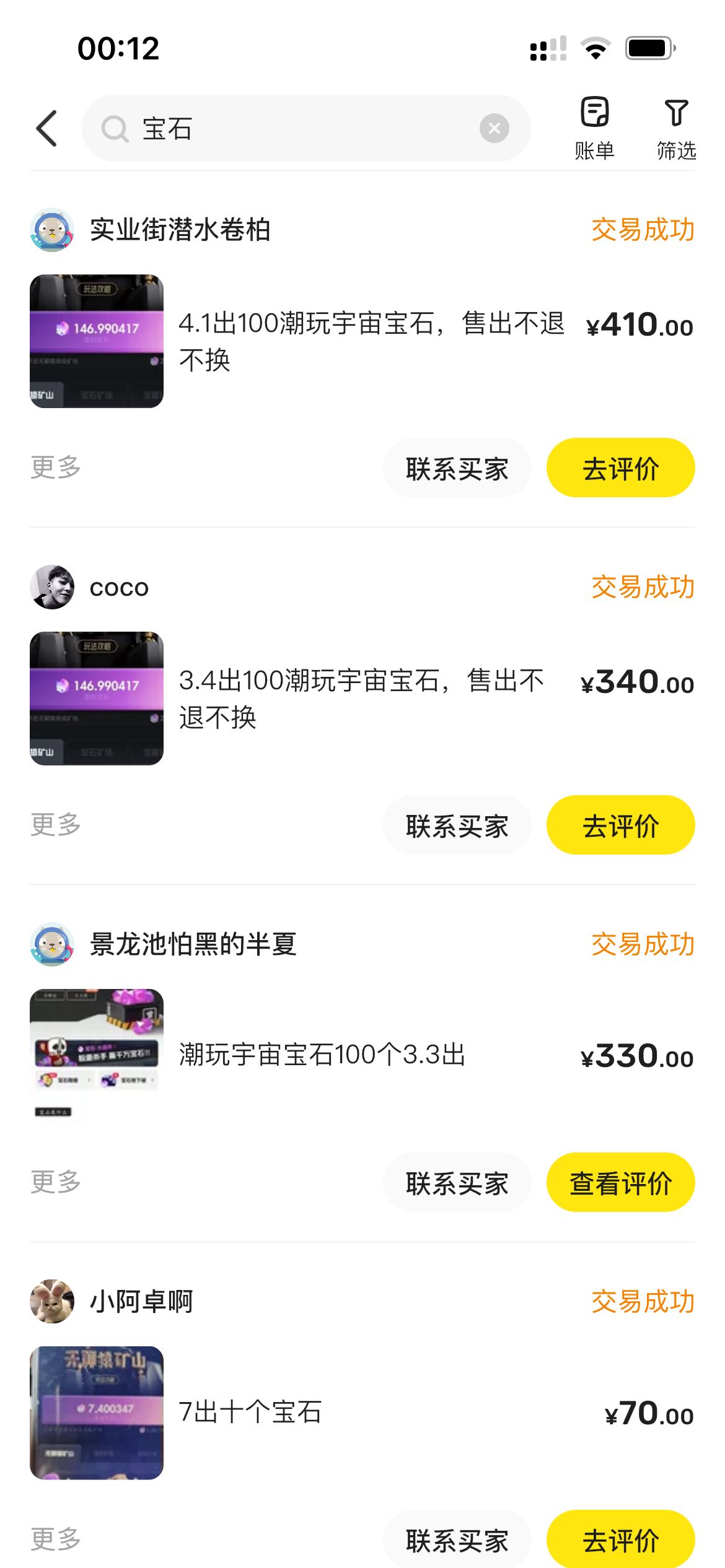The height and width of the screenshot is (1568, 725).
Task: Tap 更多 under 景龙池怕黑的半夏's order
Action: click(56, 1182)
